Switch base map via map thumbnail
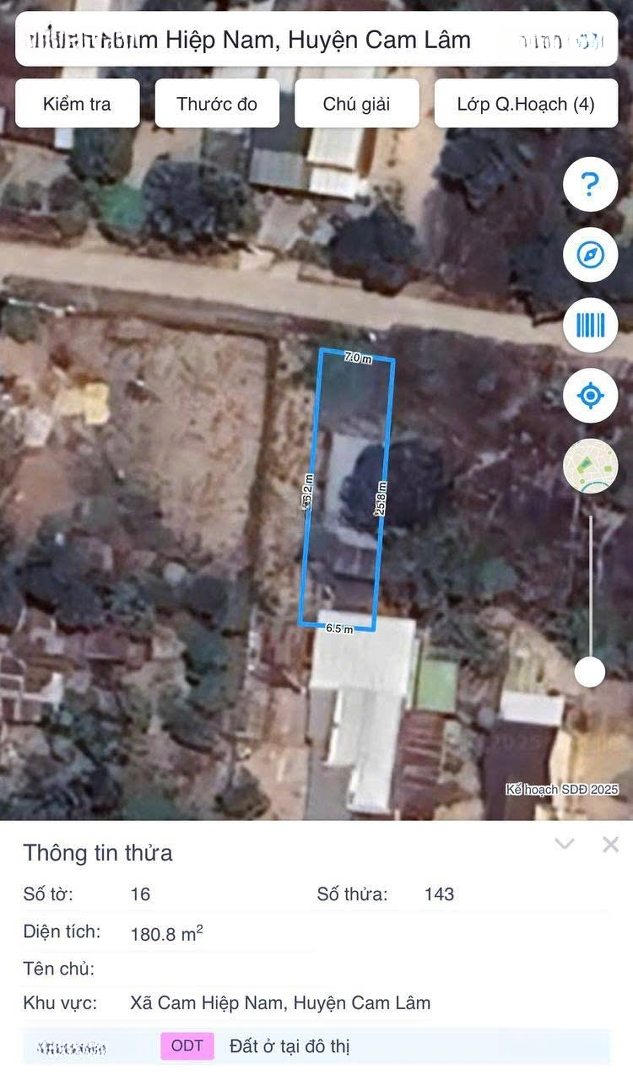The width and height of the screenshot is (633, 1080). 590,466
